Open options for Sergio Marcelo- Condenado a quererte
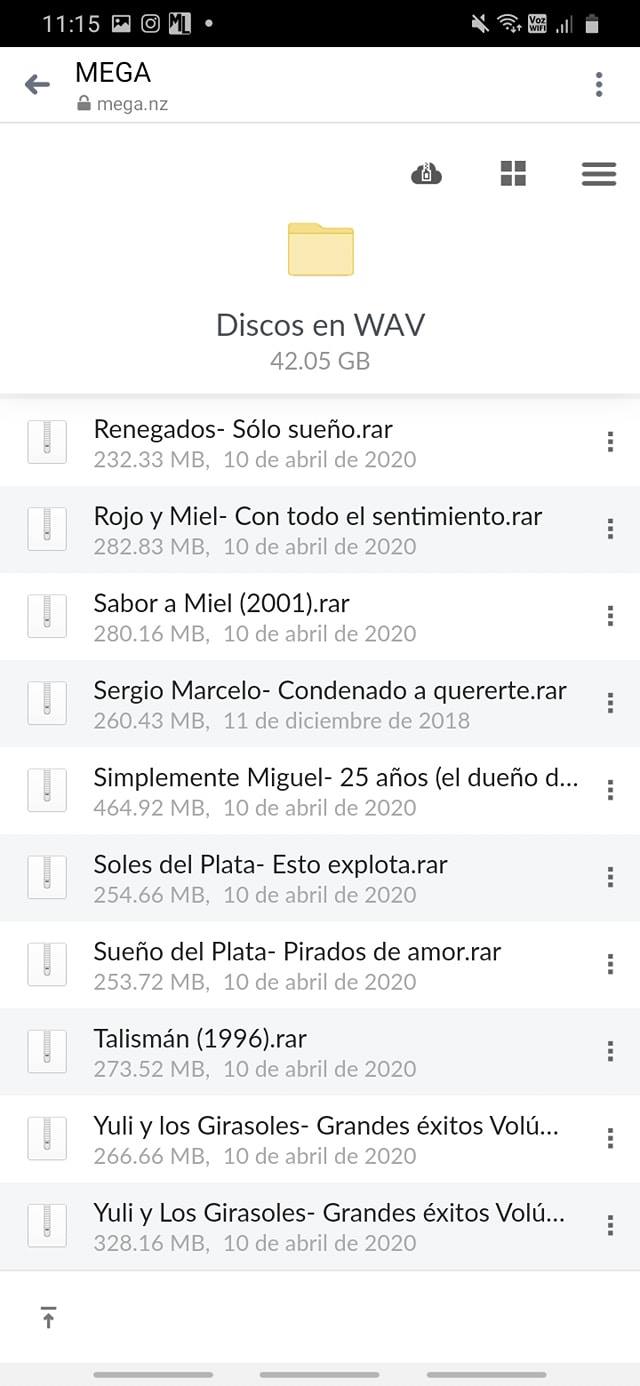The image size is (640, 1386). pos(610,703)
